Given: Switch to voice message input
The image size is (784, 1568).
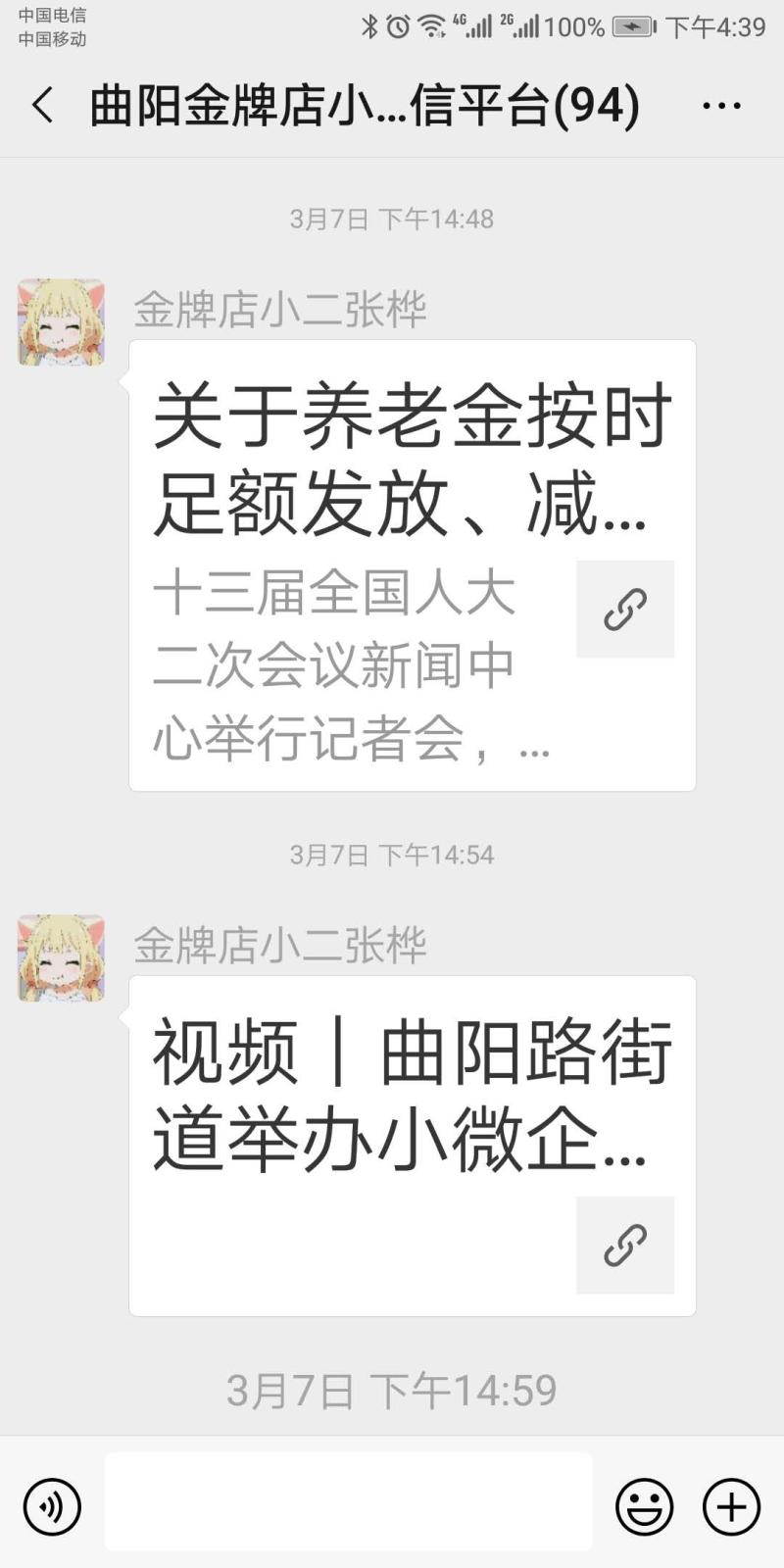Looking at the screenshot, I should click(52, 1506).
